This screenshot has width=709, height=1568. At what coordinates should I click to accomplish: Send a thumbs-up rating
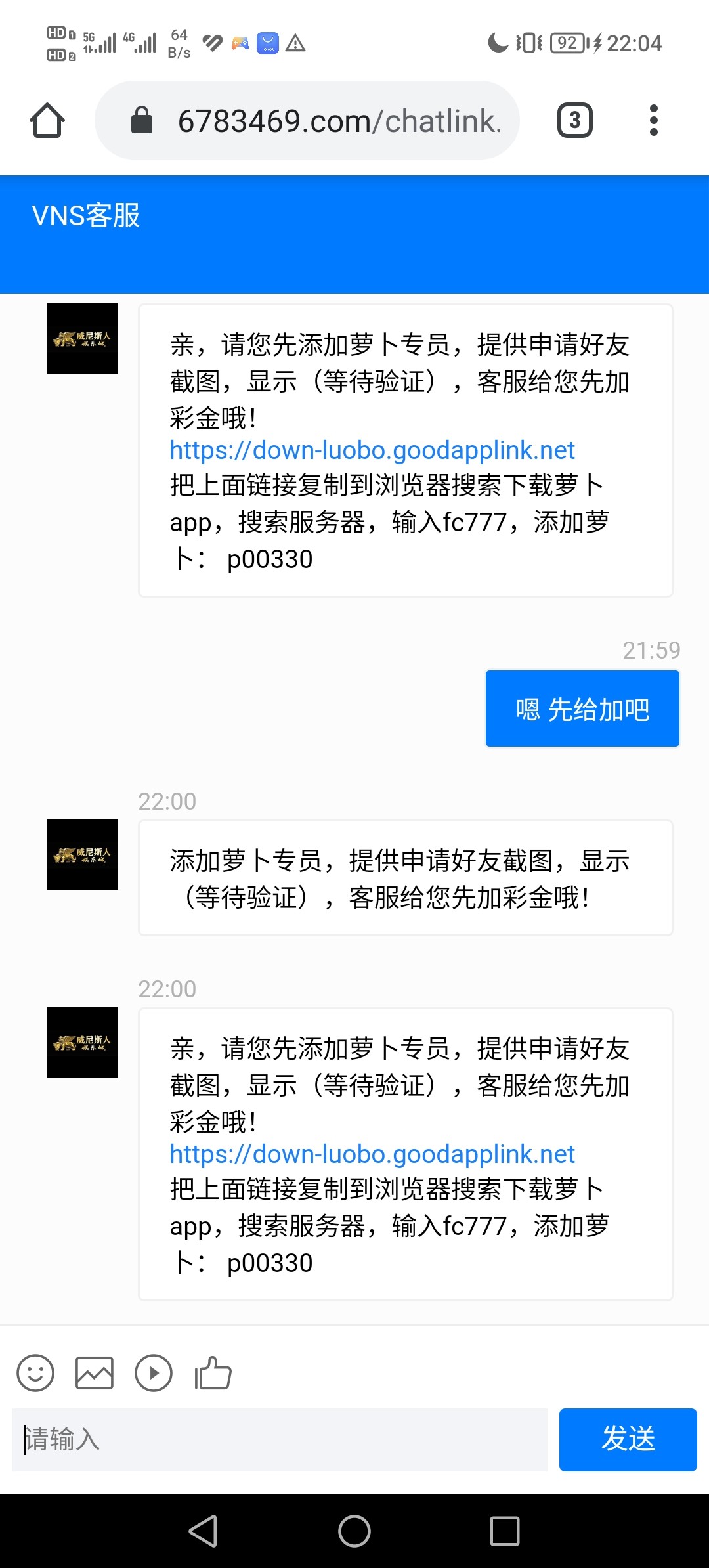coord(213,1373)
